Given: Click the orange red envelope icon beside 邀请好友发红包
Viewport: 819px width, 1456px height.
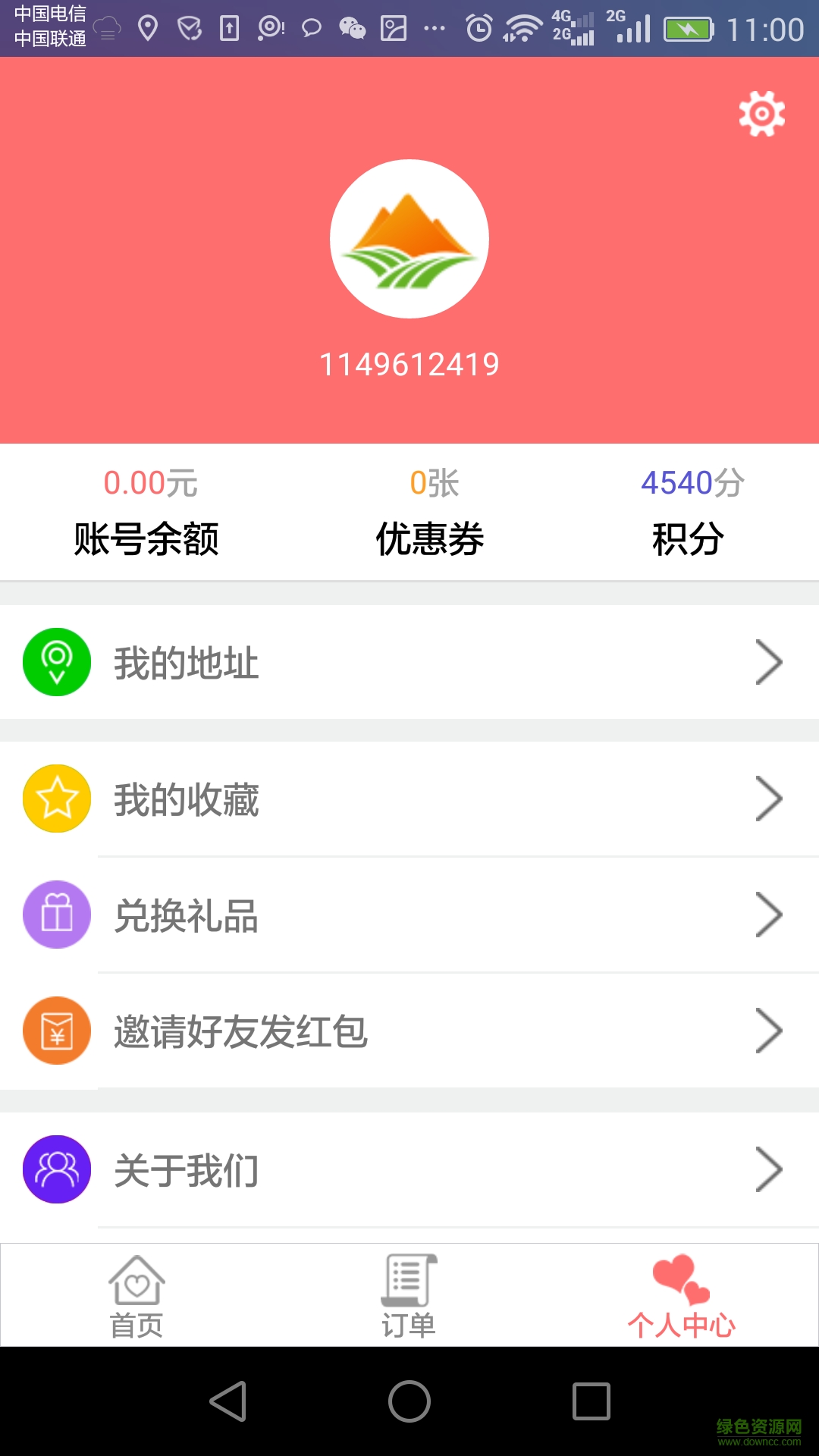Looking at the screenshot, I should [57, 1031].
